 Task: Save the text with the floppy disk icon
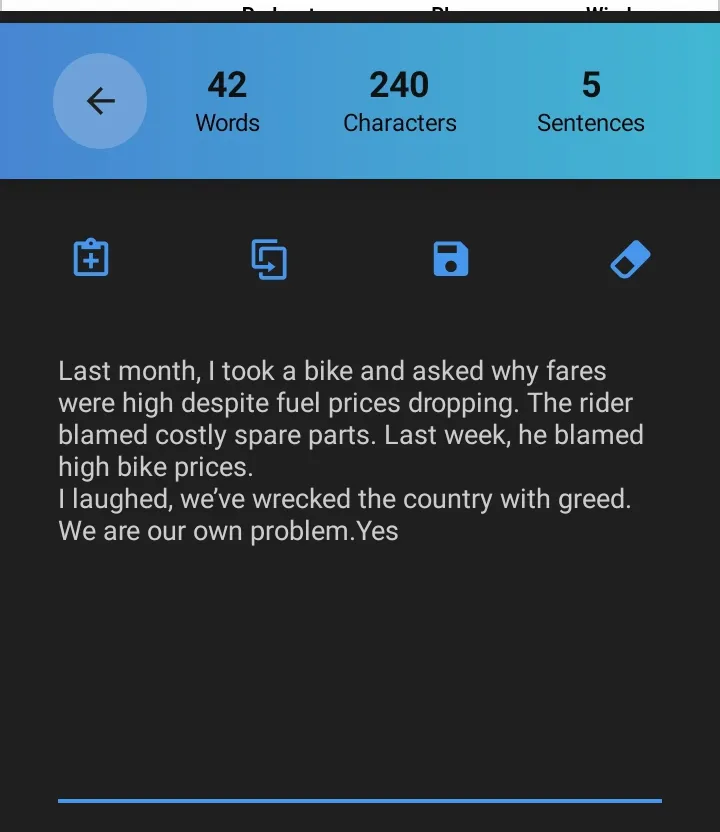[451, 259]
